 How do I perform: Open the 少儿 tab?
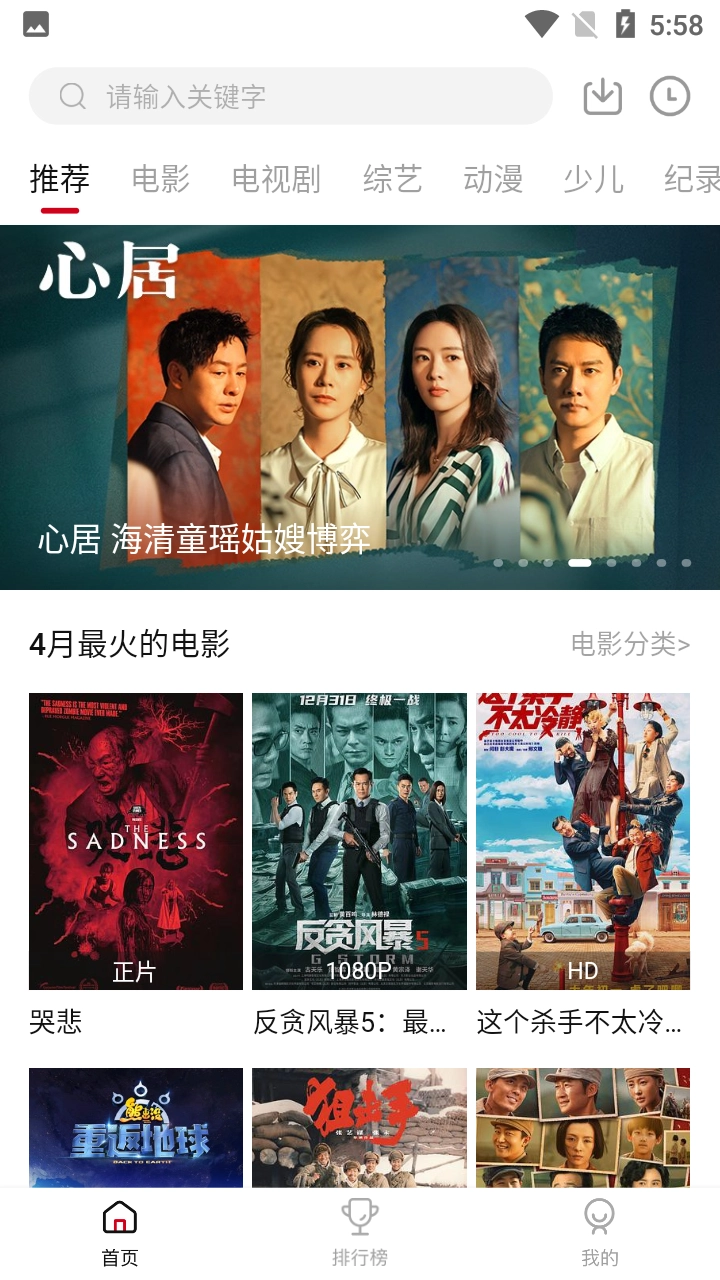(x=593, y=179)
